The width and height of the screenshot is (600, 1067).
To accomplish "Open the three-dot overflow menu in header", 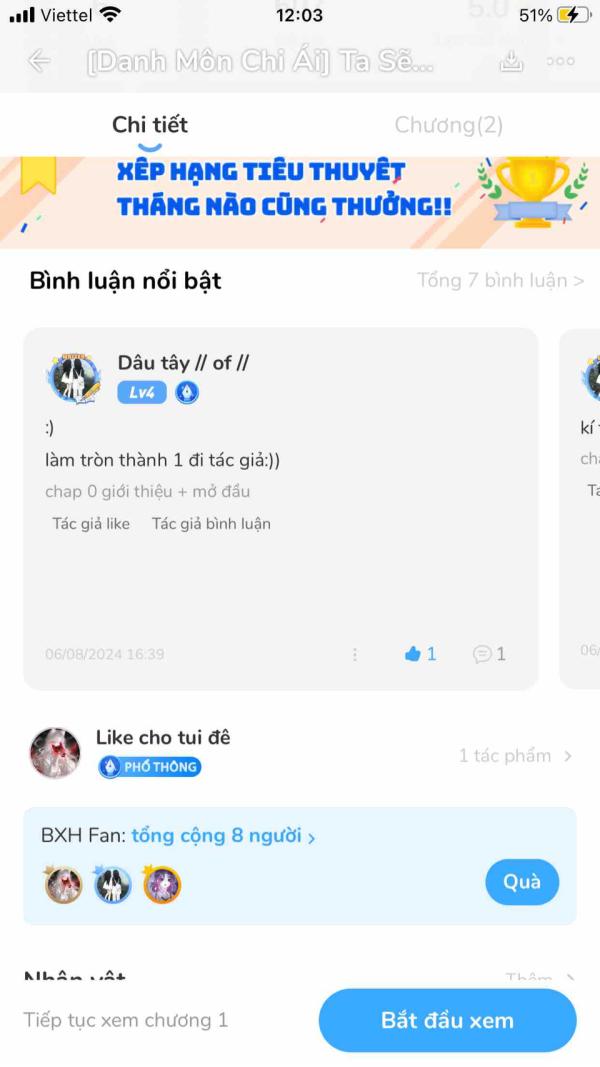I will point(561,61).
